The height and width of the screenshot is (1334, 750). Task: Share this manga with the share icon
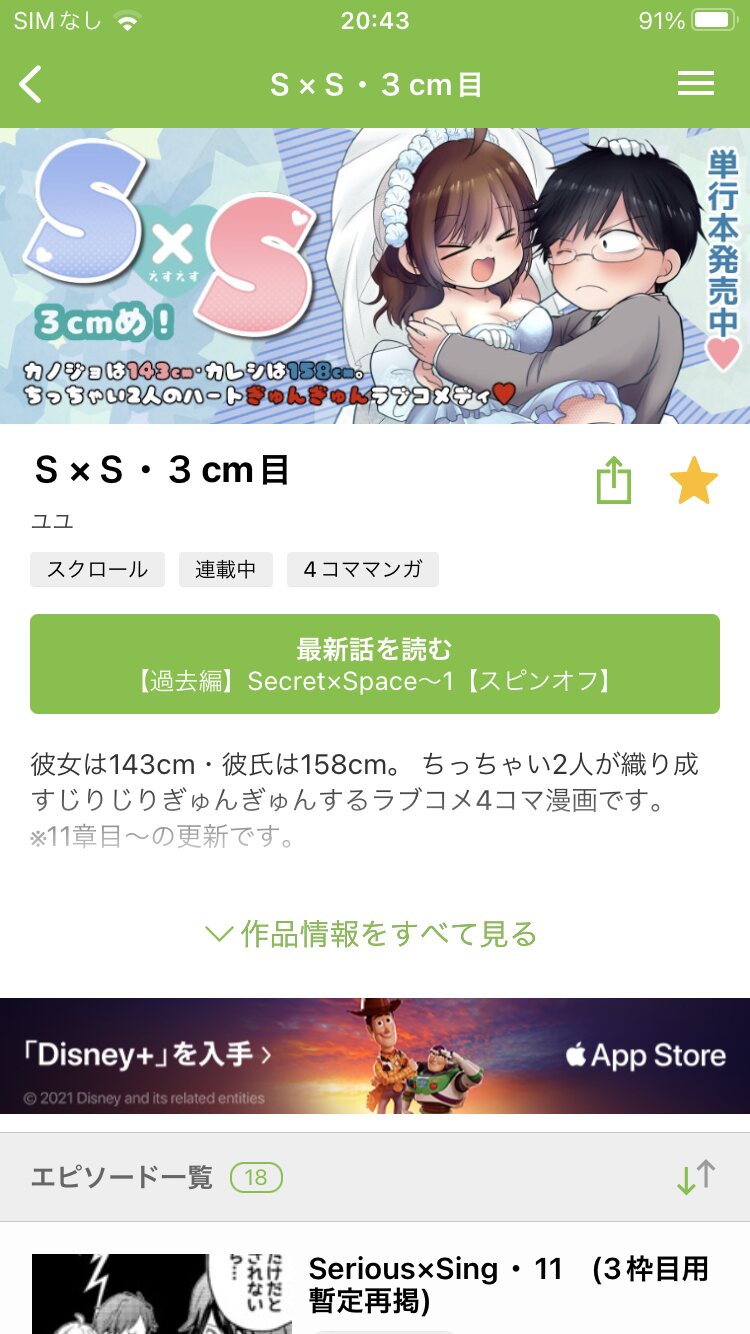coord(614,481)
